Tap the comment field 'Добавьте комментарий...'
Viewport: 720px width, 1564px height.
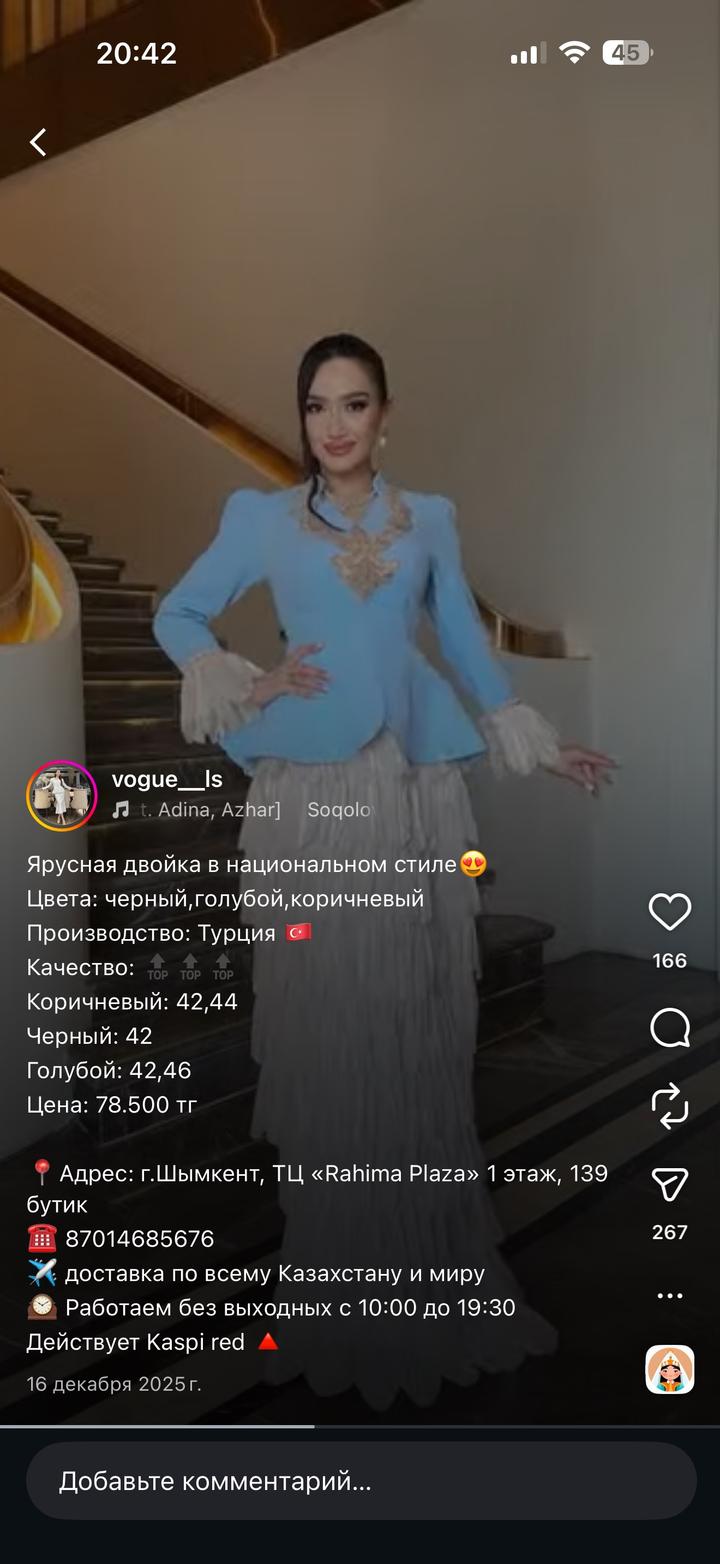360,1480
